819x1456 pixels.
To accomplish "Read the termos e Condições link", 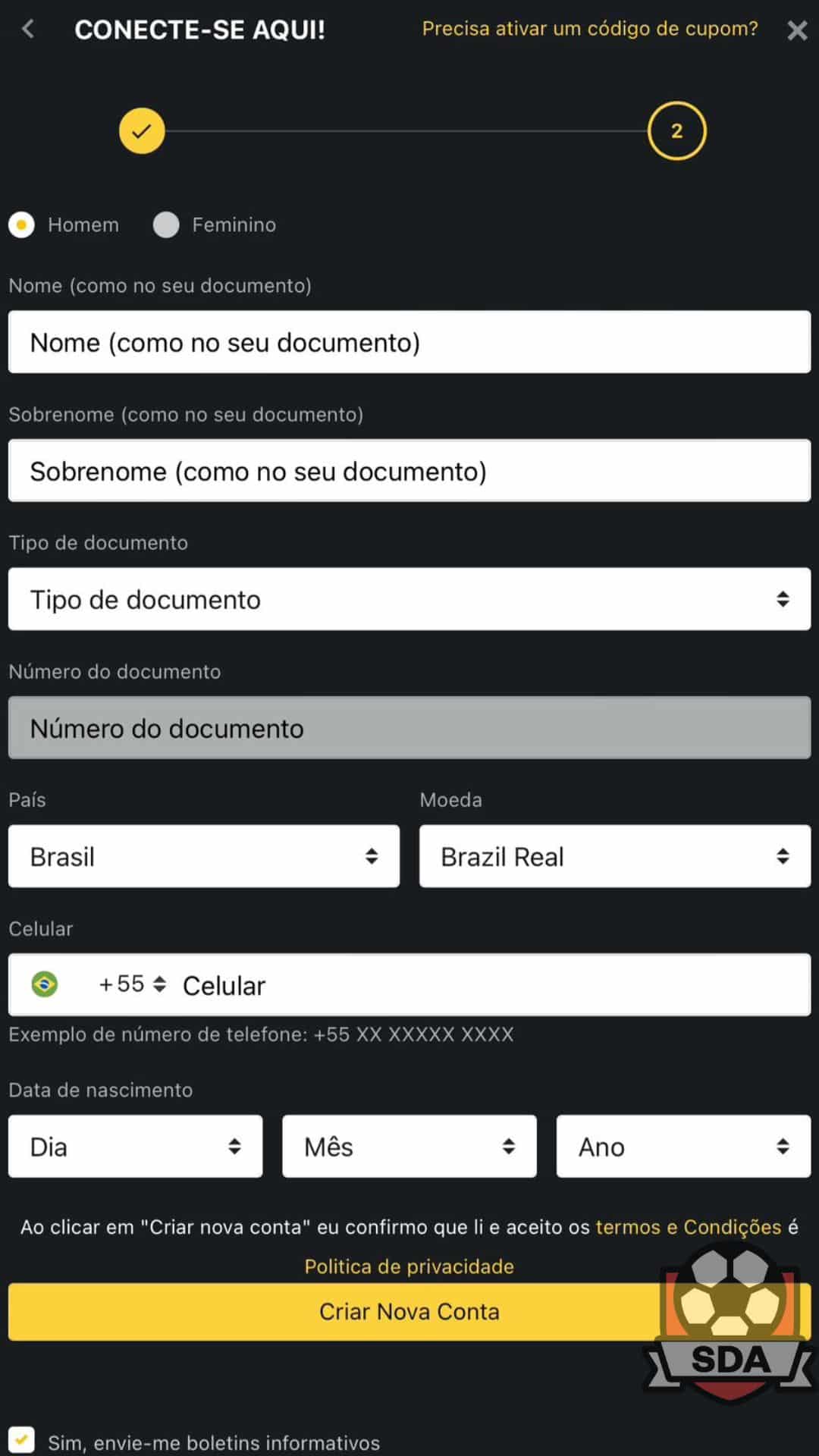I will [689, 1227].
